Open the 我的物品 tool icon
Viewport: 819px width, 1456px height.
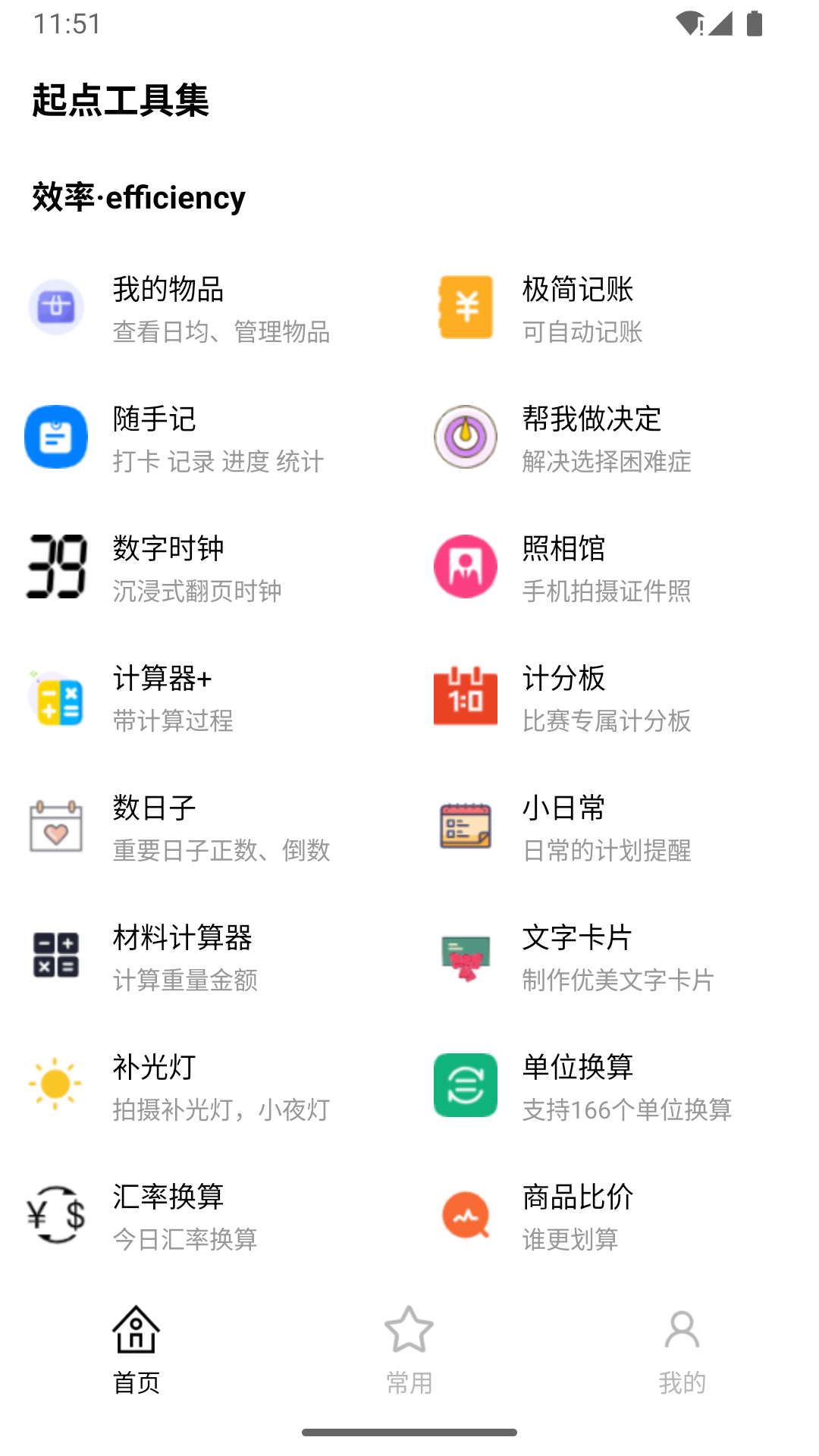55,306
